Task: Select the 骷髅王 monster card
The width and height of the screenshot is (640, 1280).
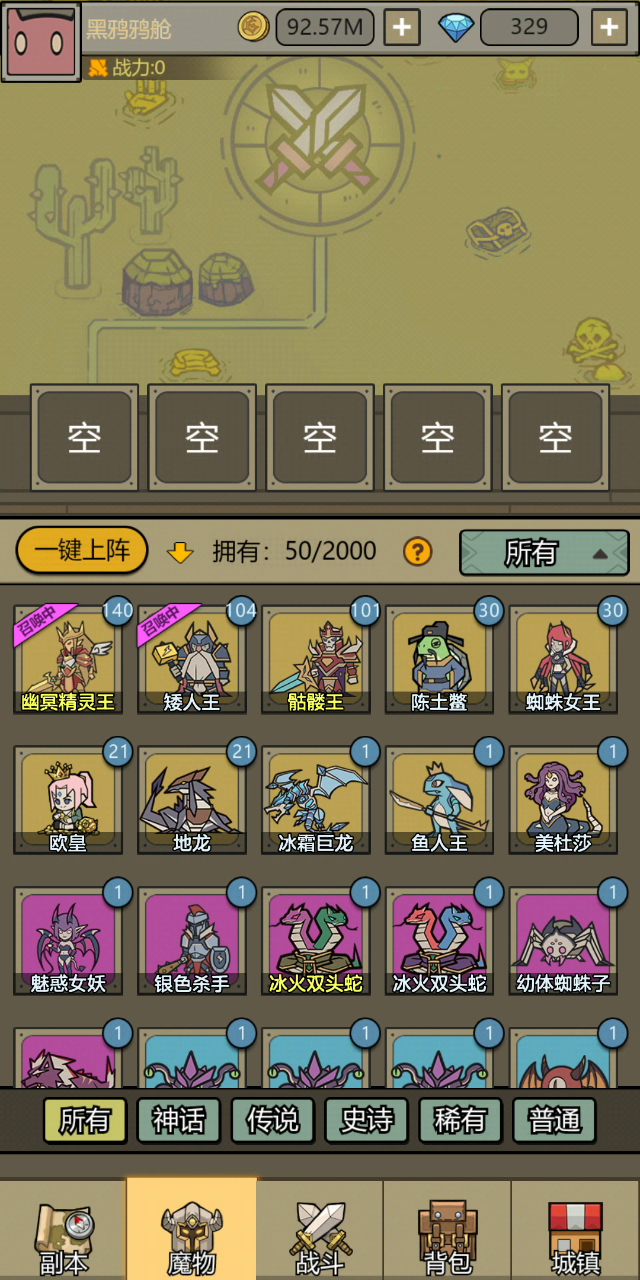Action: pos(316,659)
